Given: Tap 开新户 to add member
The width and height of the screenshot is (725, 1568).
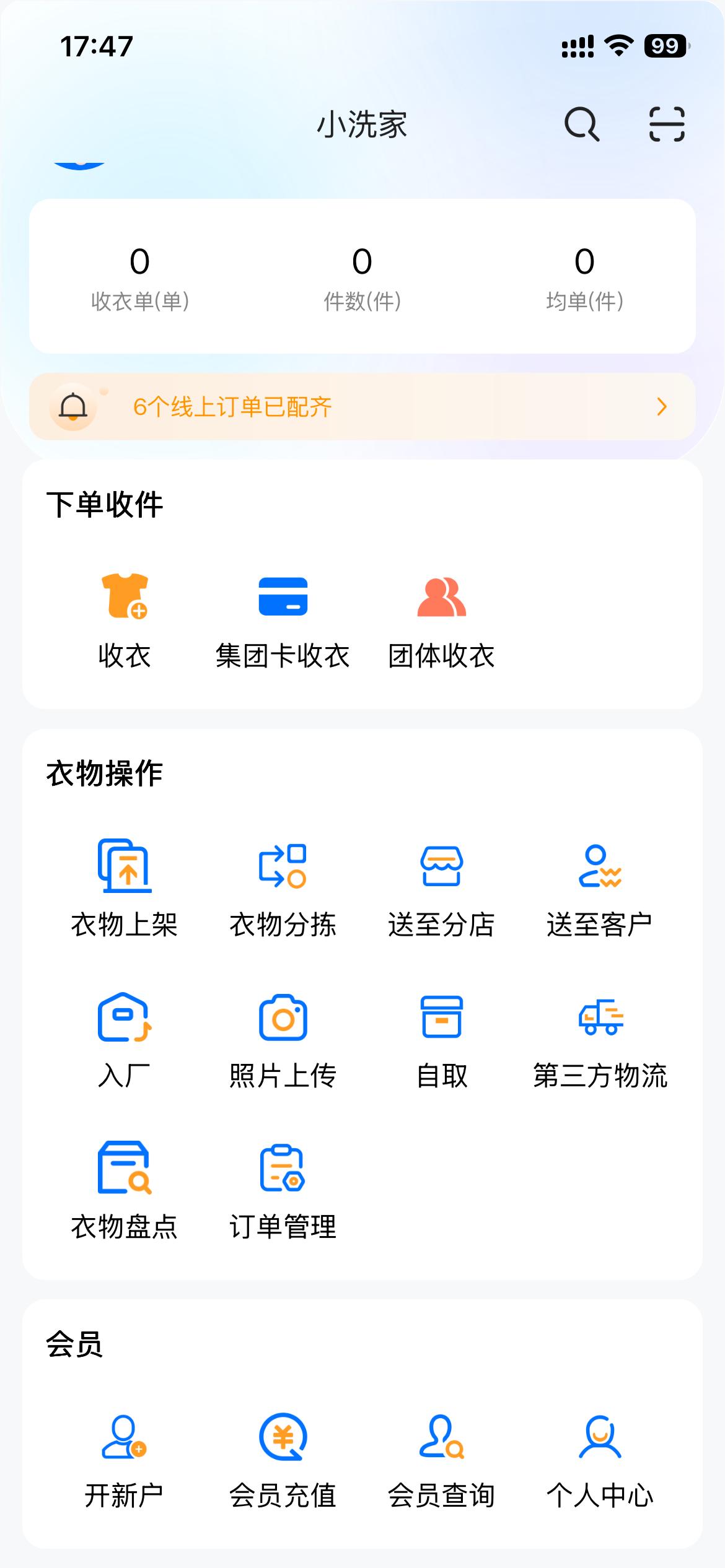Looking at the screenshot, I should click(x=125, y=1459).
